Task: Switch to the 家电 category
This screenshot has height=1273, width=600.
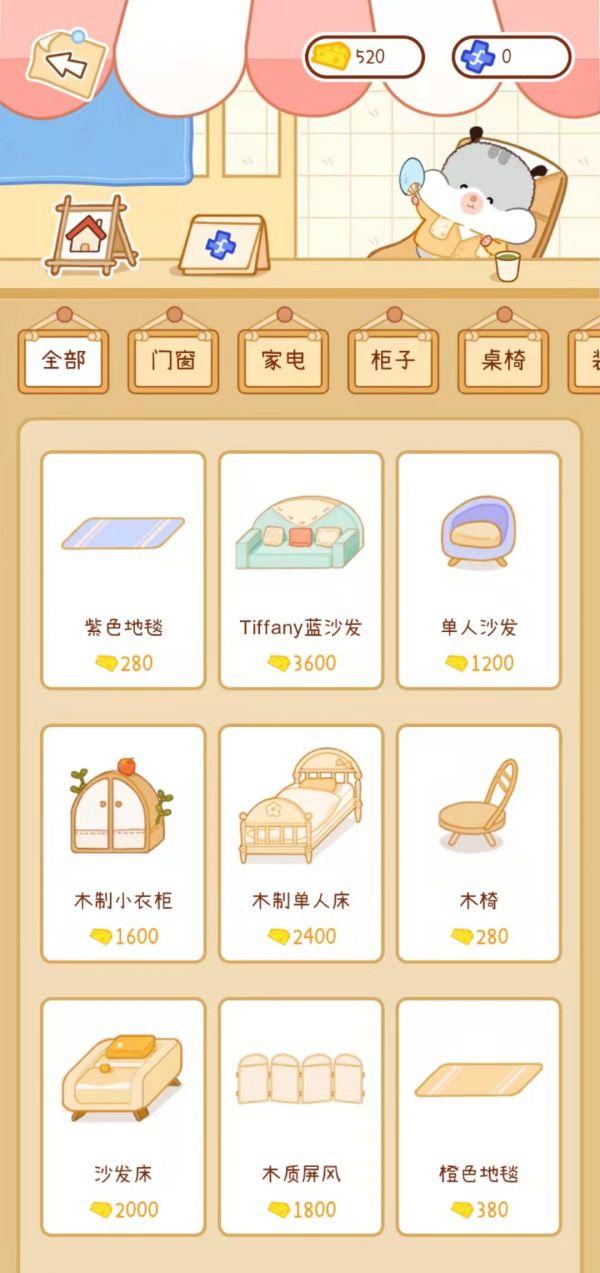Action: point(283,360)
